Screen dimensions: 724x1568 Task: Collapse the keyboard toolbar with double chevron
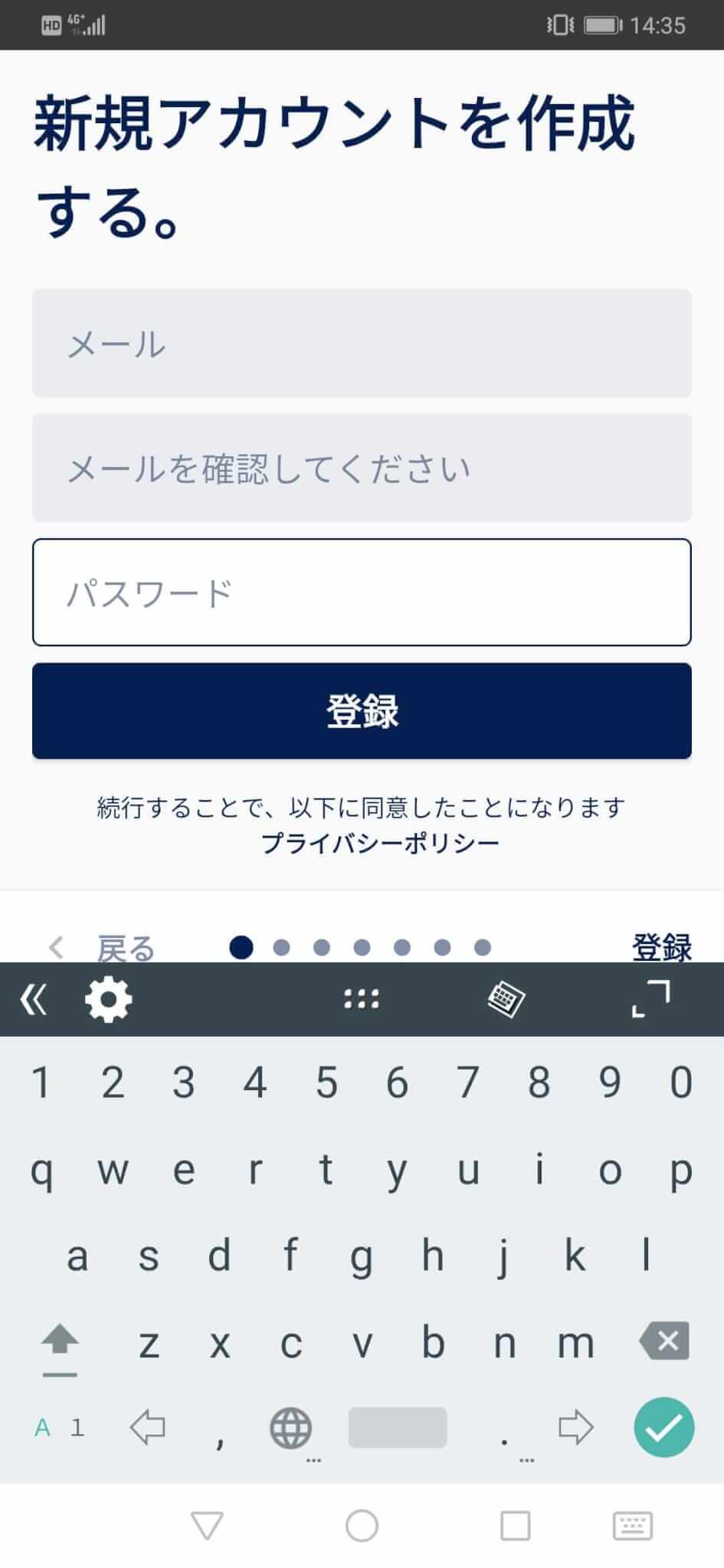[x=33, y=999]
